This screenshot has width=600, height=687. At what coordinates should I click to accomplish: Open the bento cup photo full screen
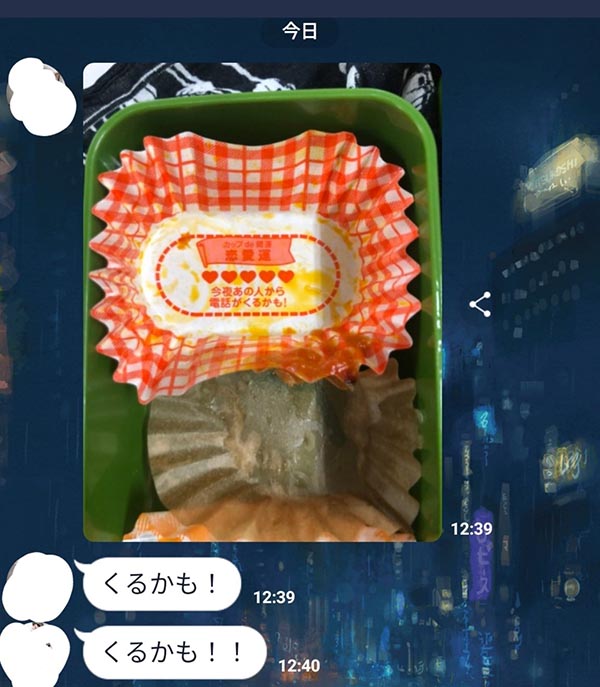point(262,302)
